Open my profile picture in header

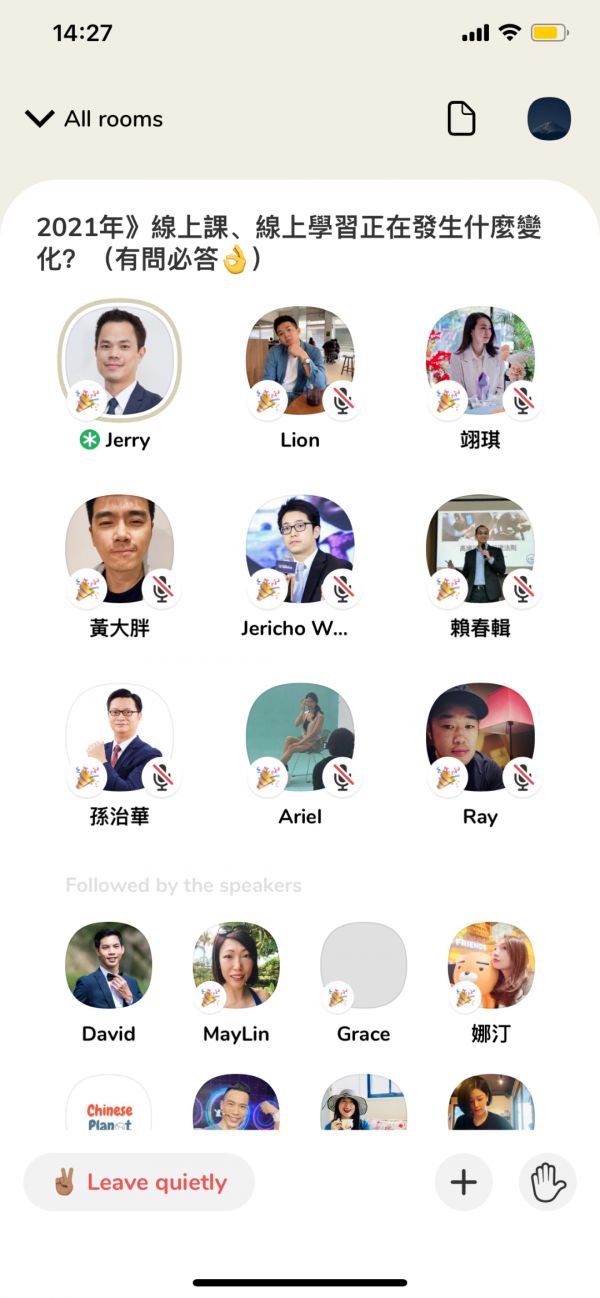coord(549,119)
